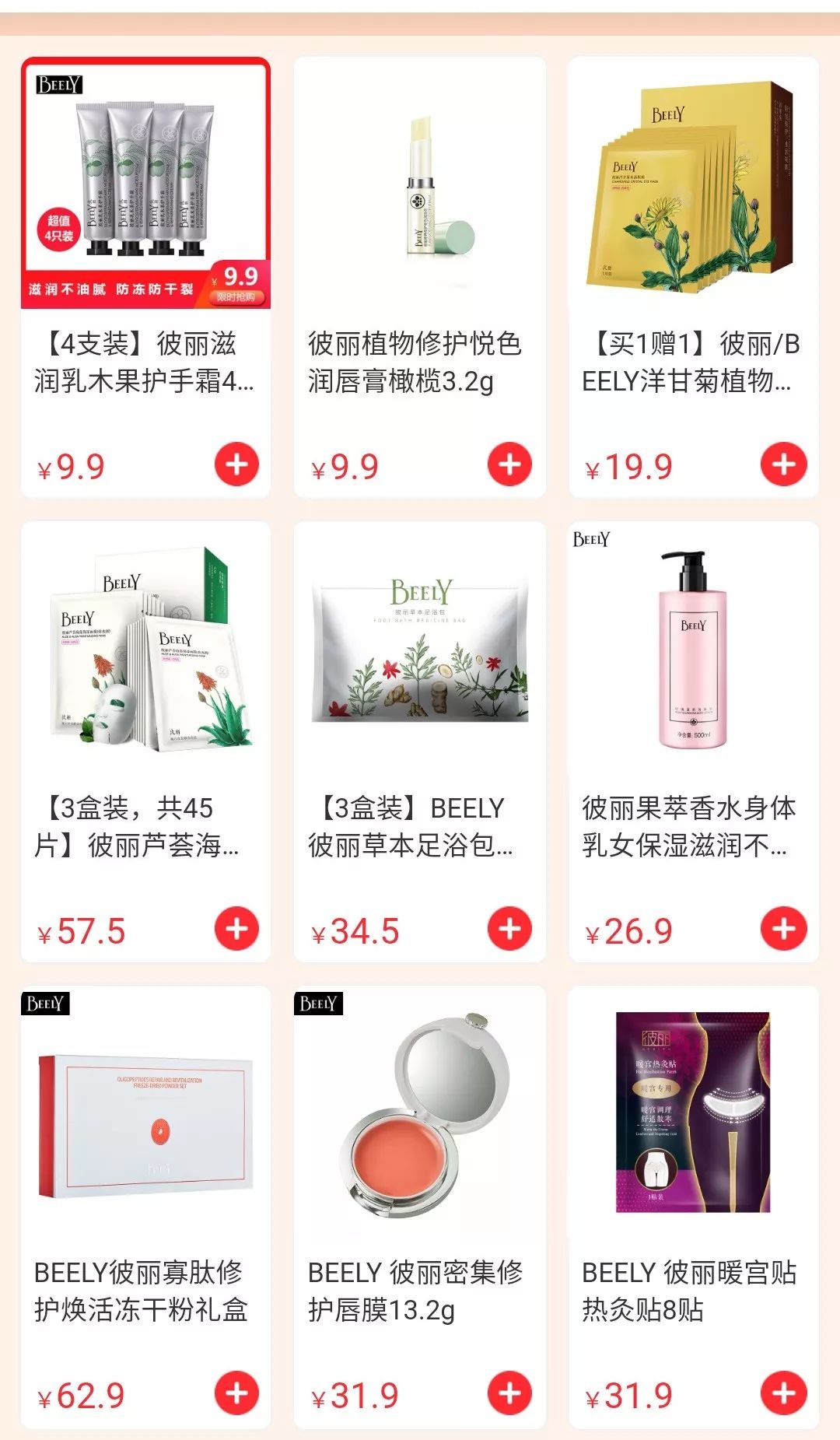Click the 彼丽植物修护悦色润唇膏 product title
The width and height of the screenshot is (840, 1440).
point(418,362)
